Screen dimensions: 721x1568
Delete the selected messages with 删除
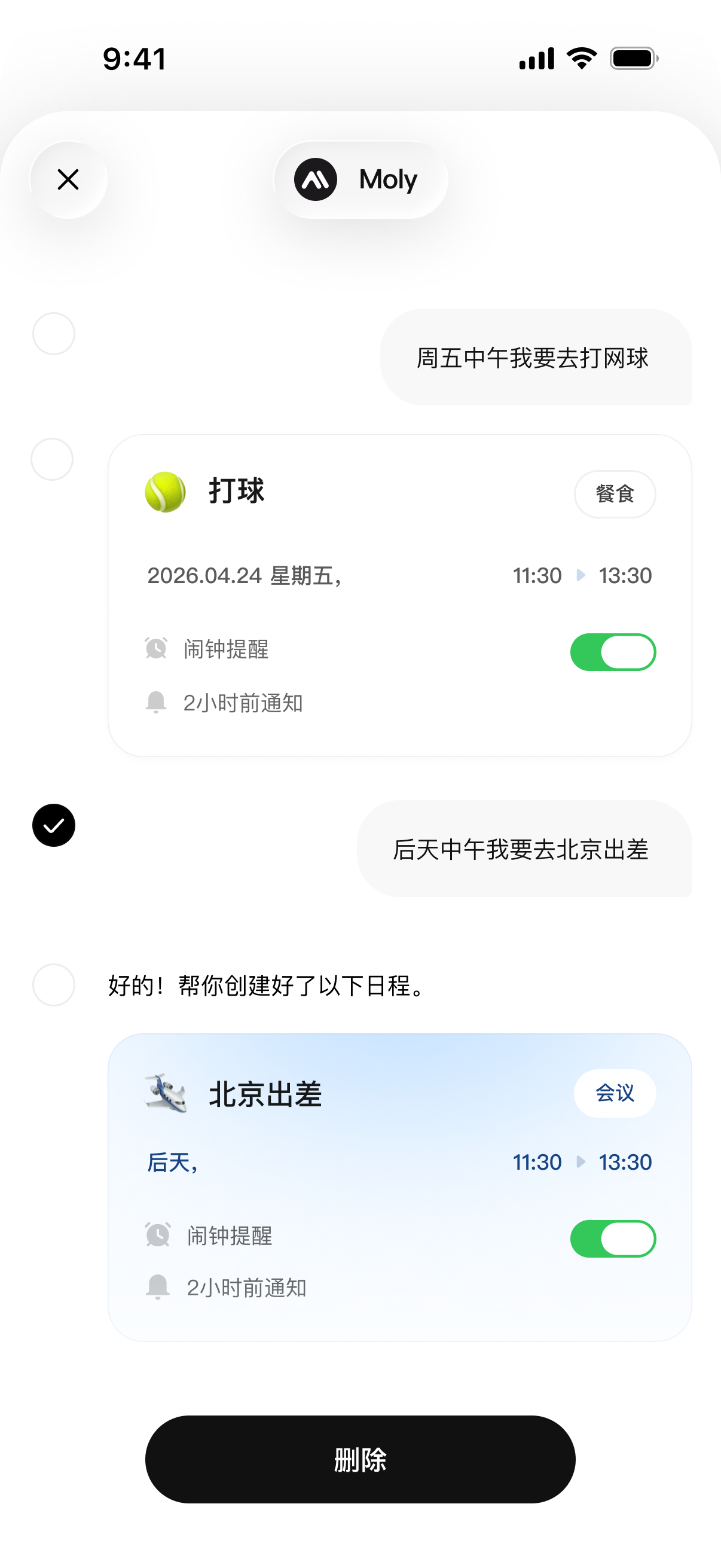click(x=360, y=1459)
